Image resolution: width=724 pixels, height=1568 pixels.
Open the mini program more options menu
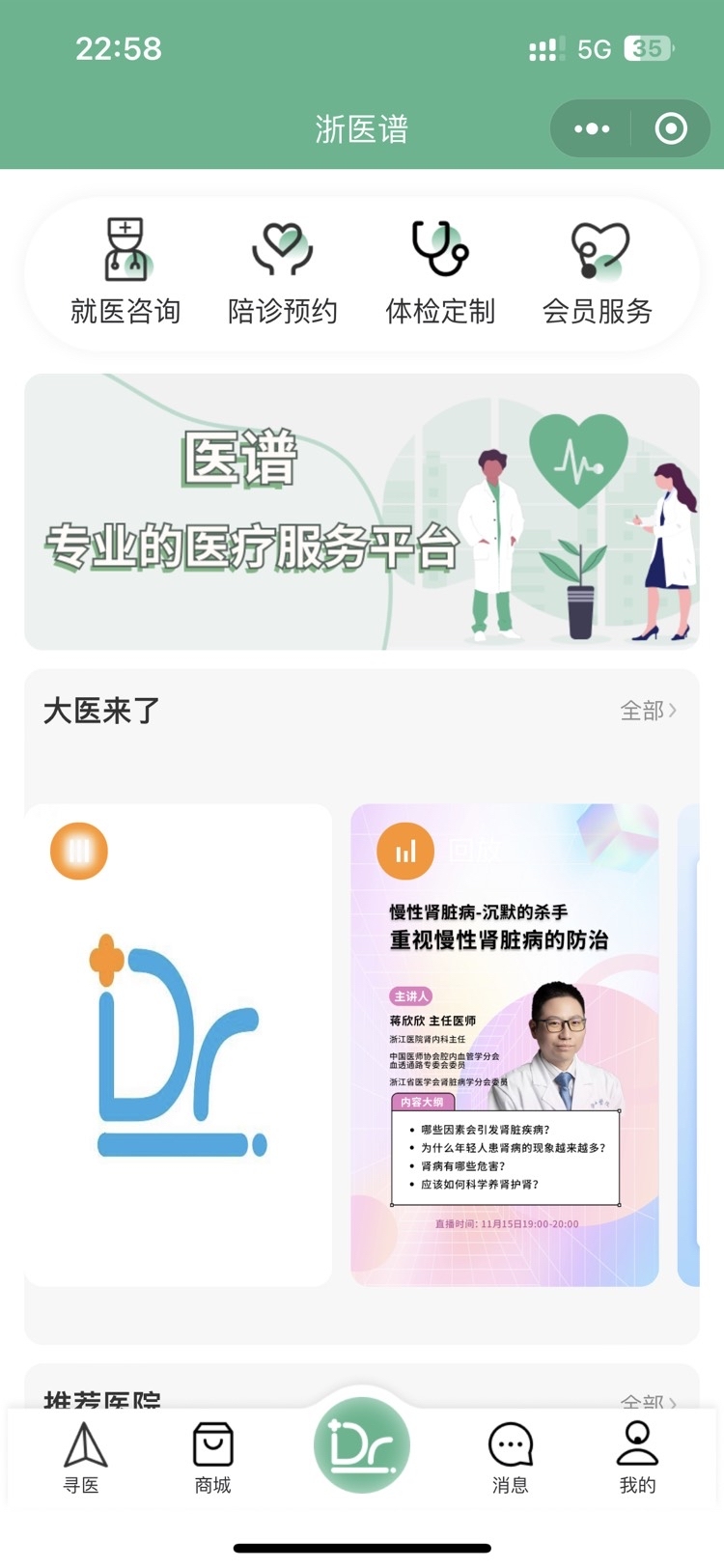591,128
